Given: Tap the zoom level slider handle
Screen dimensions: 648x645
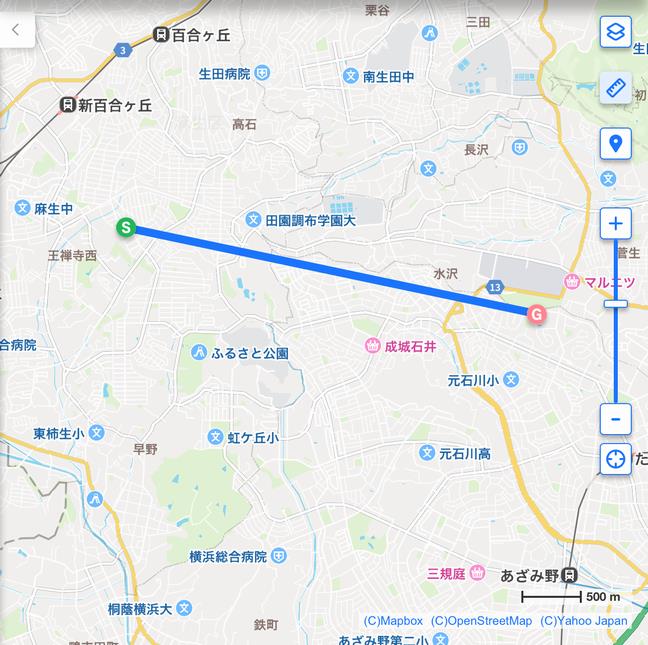Looking at the screenshot, I should pos(616,304).
